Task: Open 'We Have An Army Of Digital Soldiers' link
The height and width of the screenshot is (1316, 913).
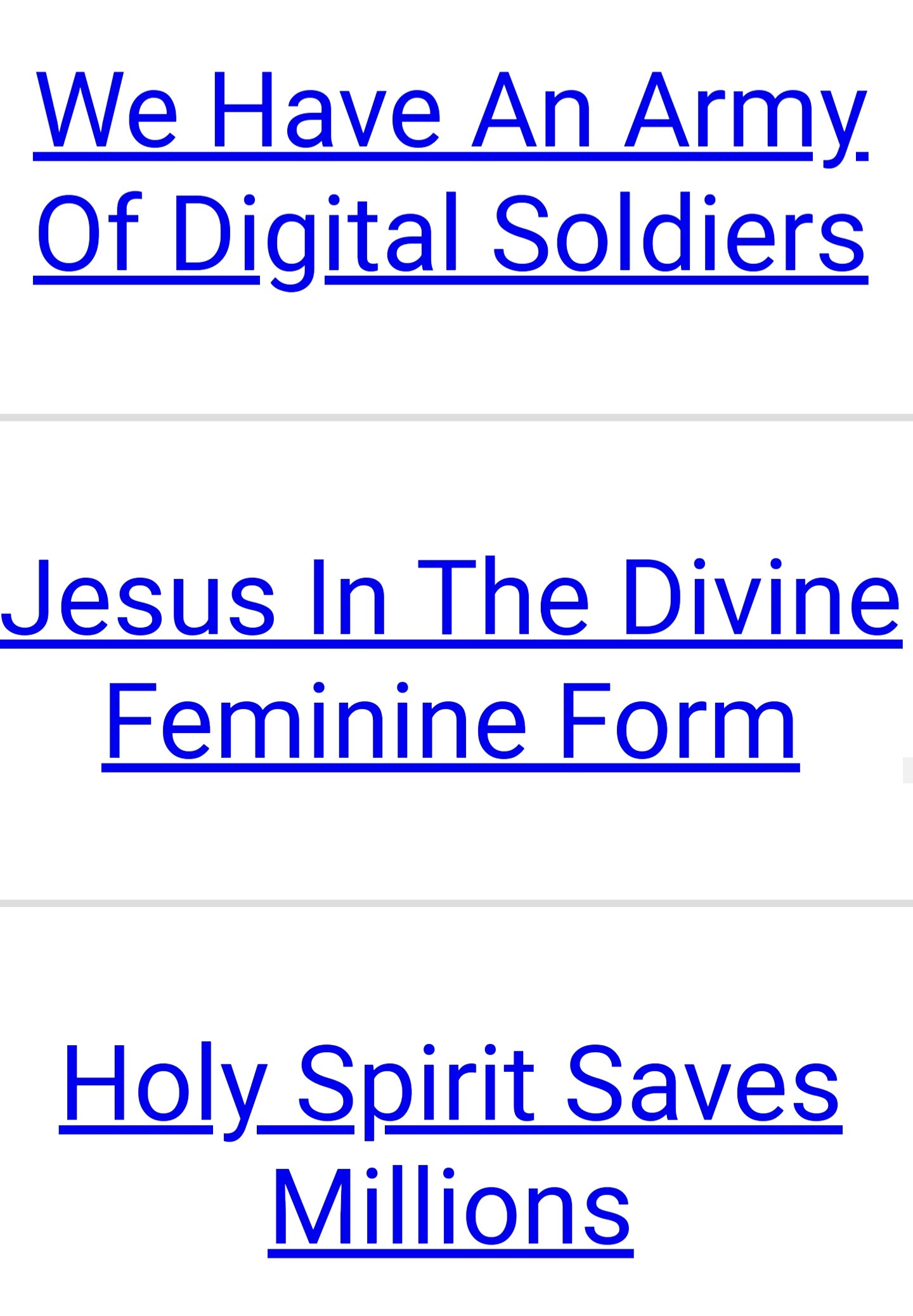Action: 450,173
